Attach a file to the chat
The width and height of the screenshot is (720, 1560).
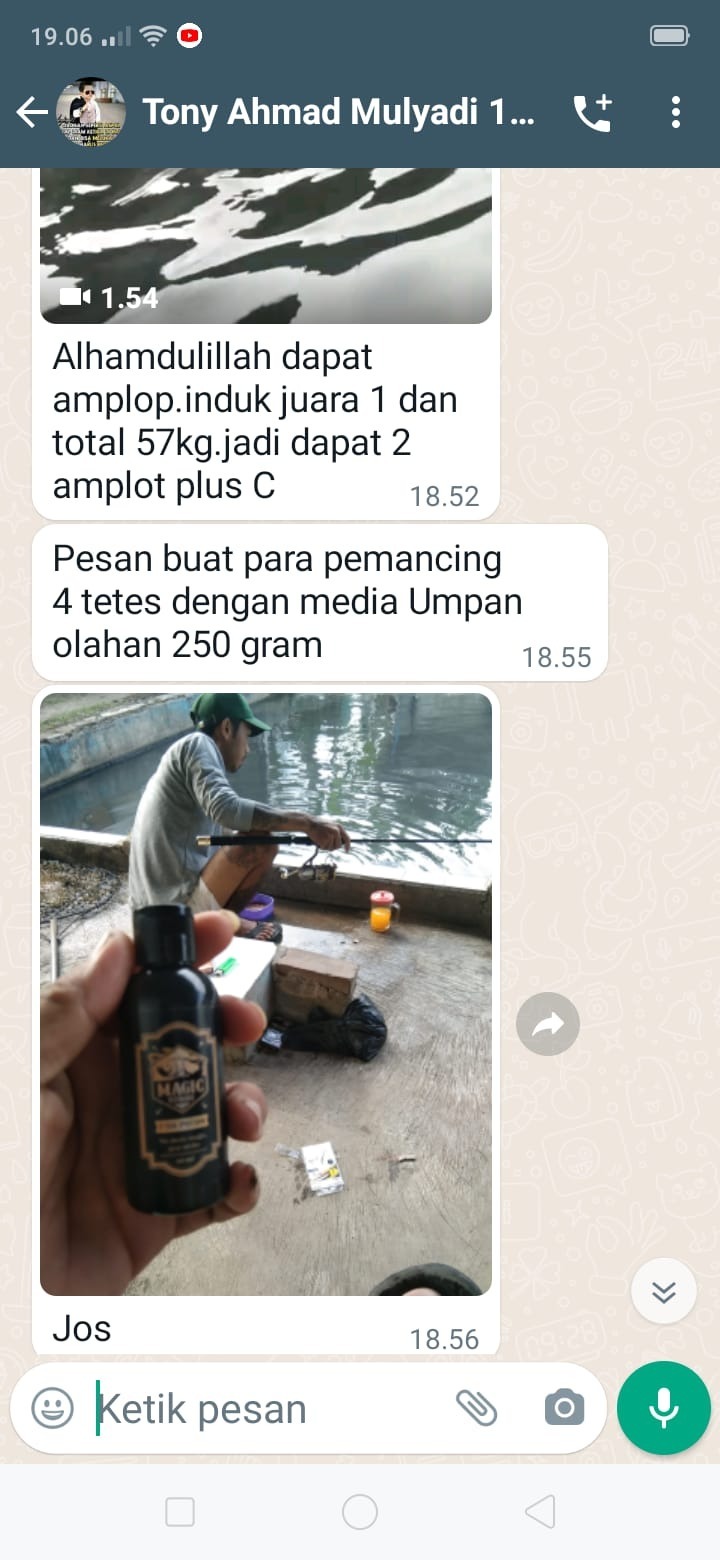477,1409
